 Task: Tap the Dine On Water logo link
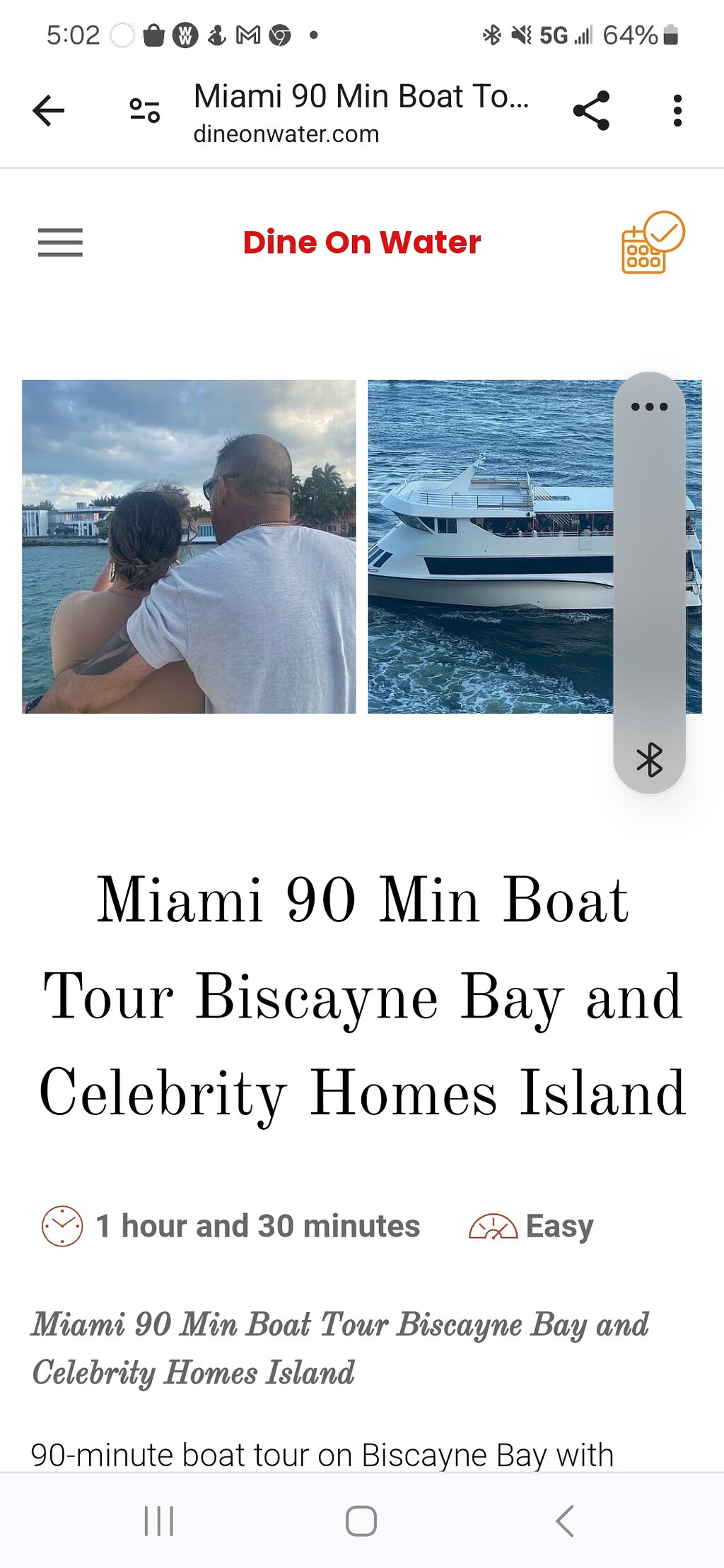[361, 242]
